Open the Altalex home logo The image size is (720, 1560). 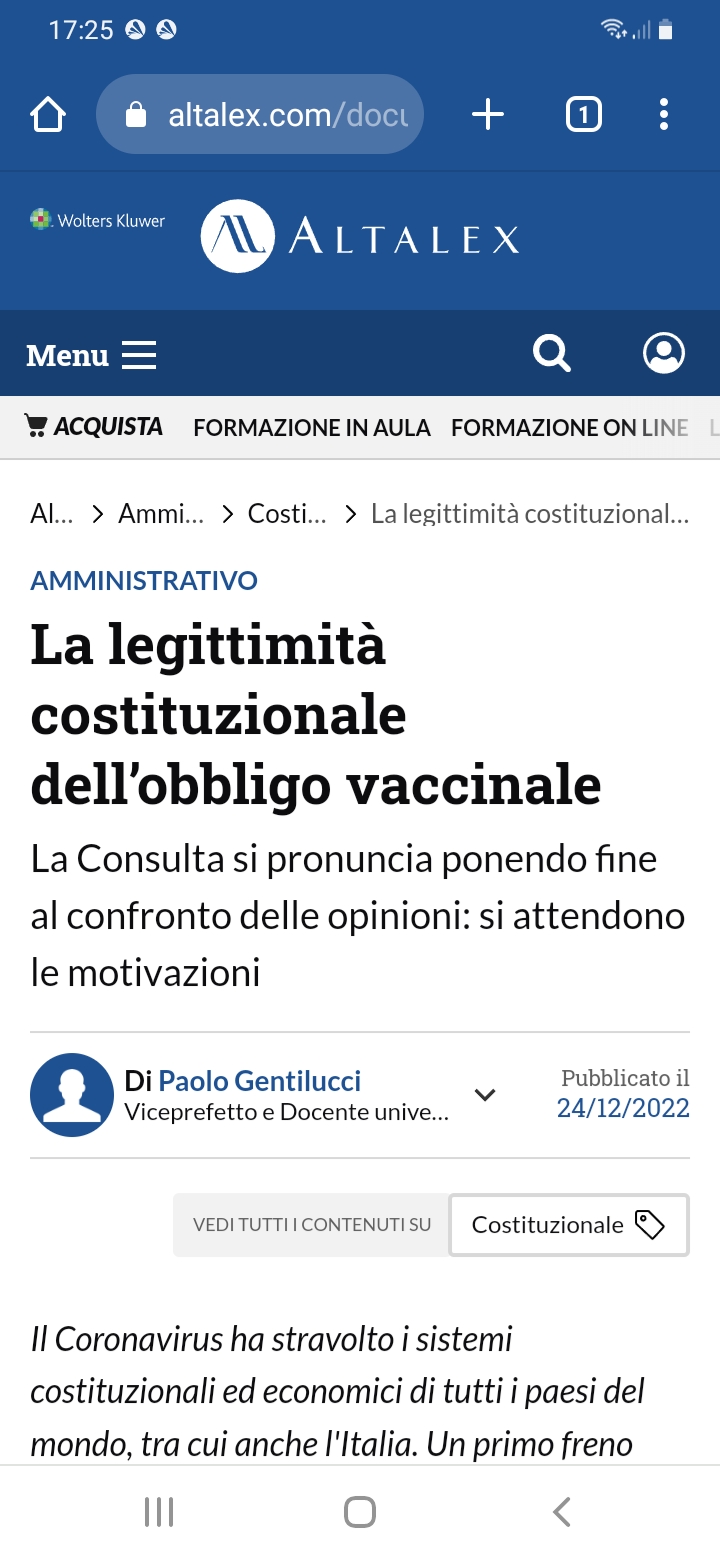[360, 237]
